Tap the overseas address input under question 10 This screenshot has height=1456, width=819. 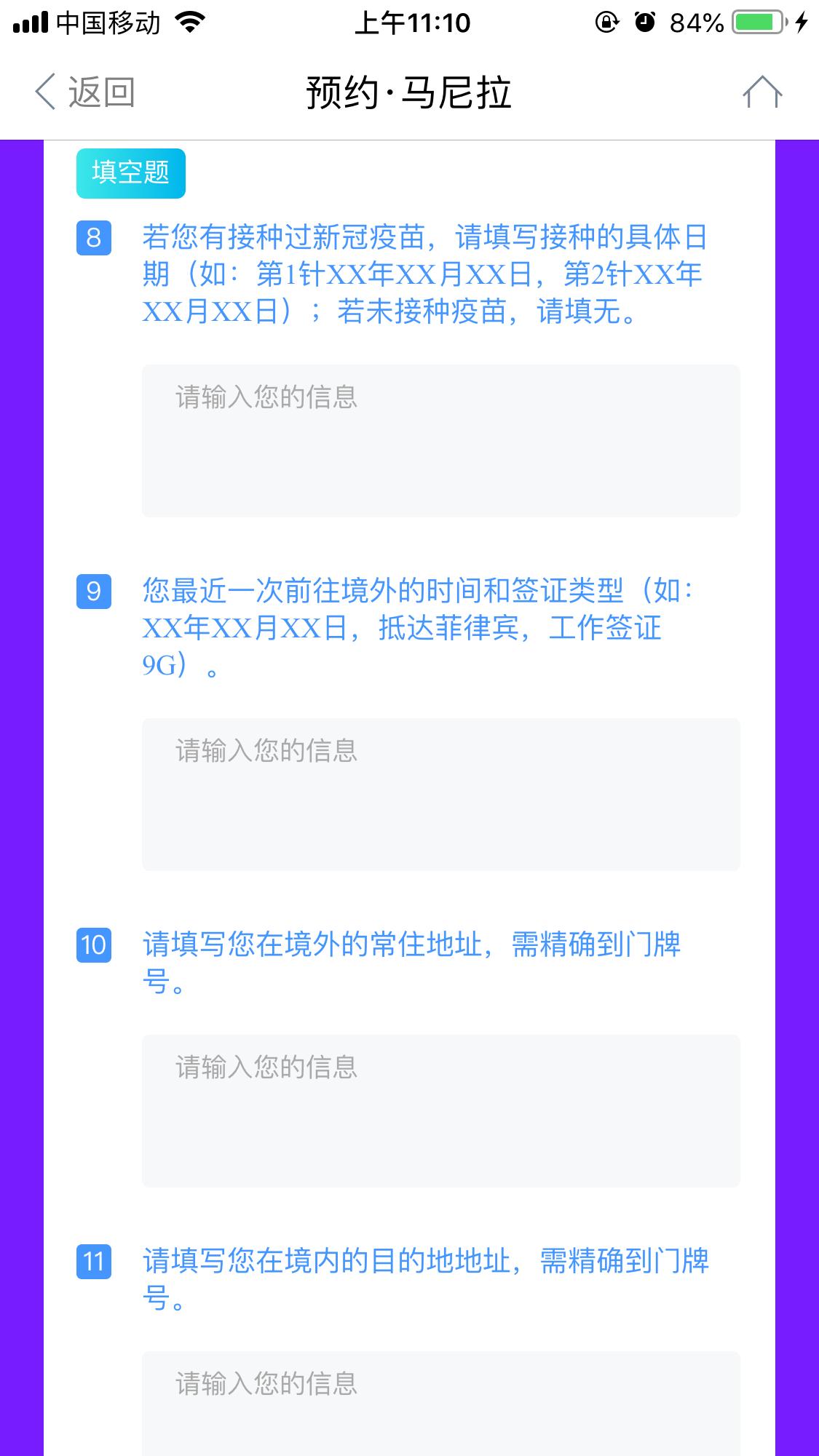click(442, 1110)
